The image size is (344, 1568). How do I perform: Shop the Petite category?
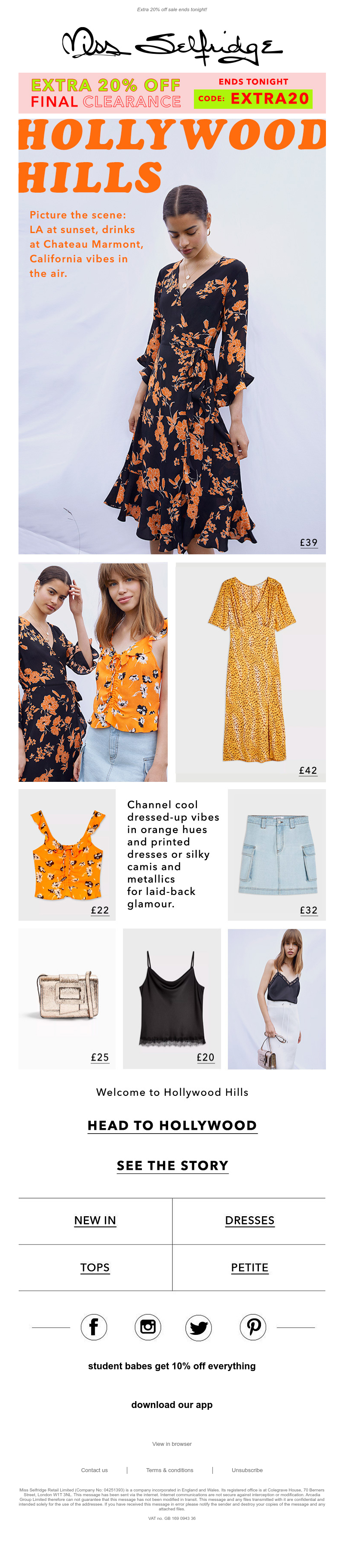(x=249, y=1267)
